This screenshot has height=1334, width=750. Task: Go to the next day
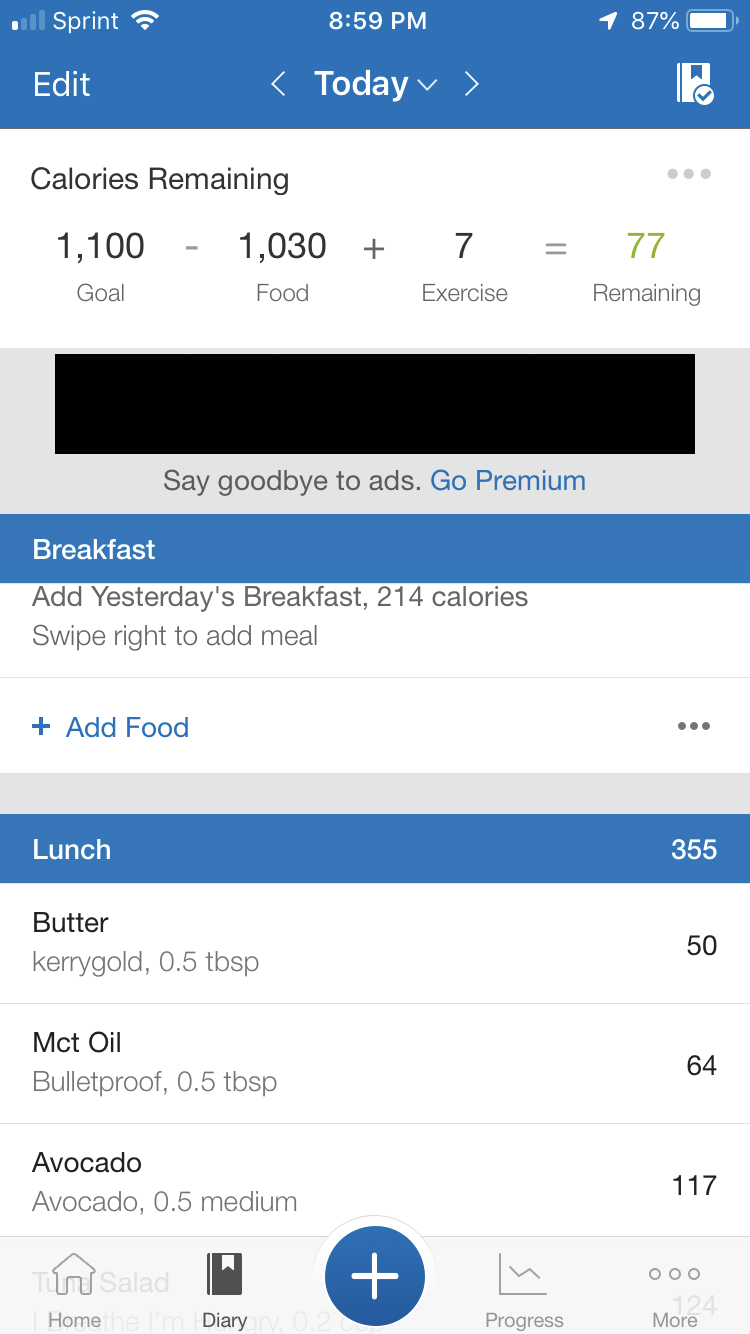(x=471, y=84)
